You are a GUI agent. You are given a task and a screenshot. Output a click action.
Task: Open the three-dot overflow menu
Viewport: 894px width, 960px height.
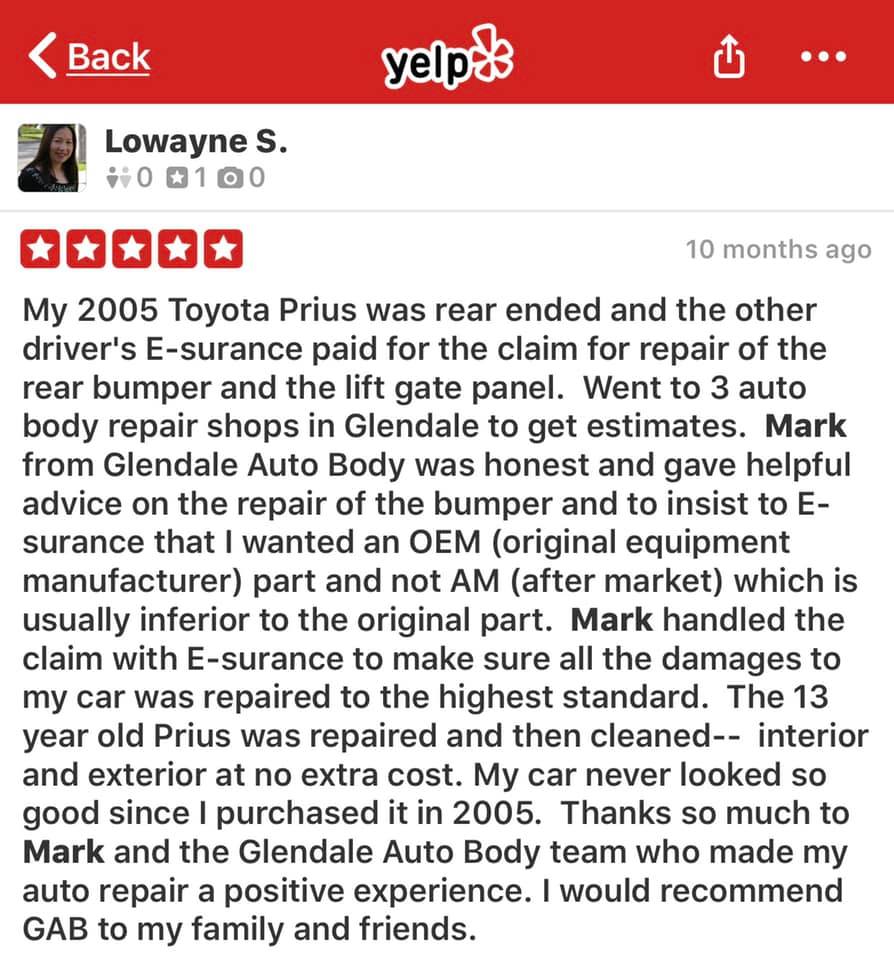[825, 57]
